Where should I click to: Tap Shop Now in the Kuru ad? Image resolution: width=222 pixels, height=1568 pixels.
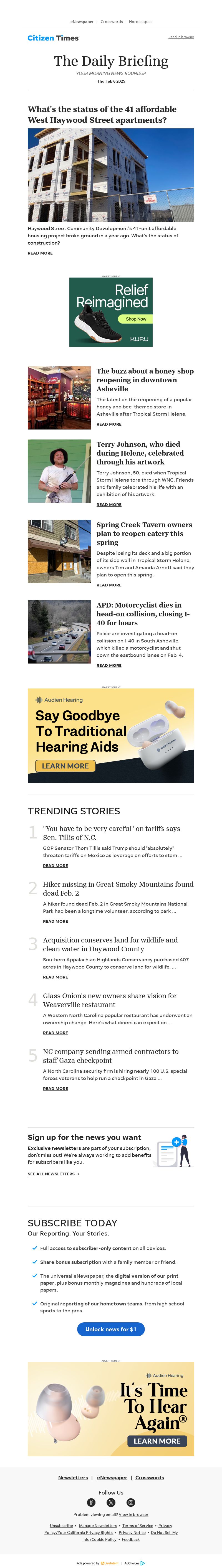136,319
